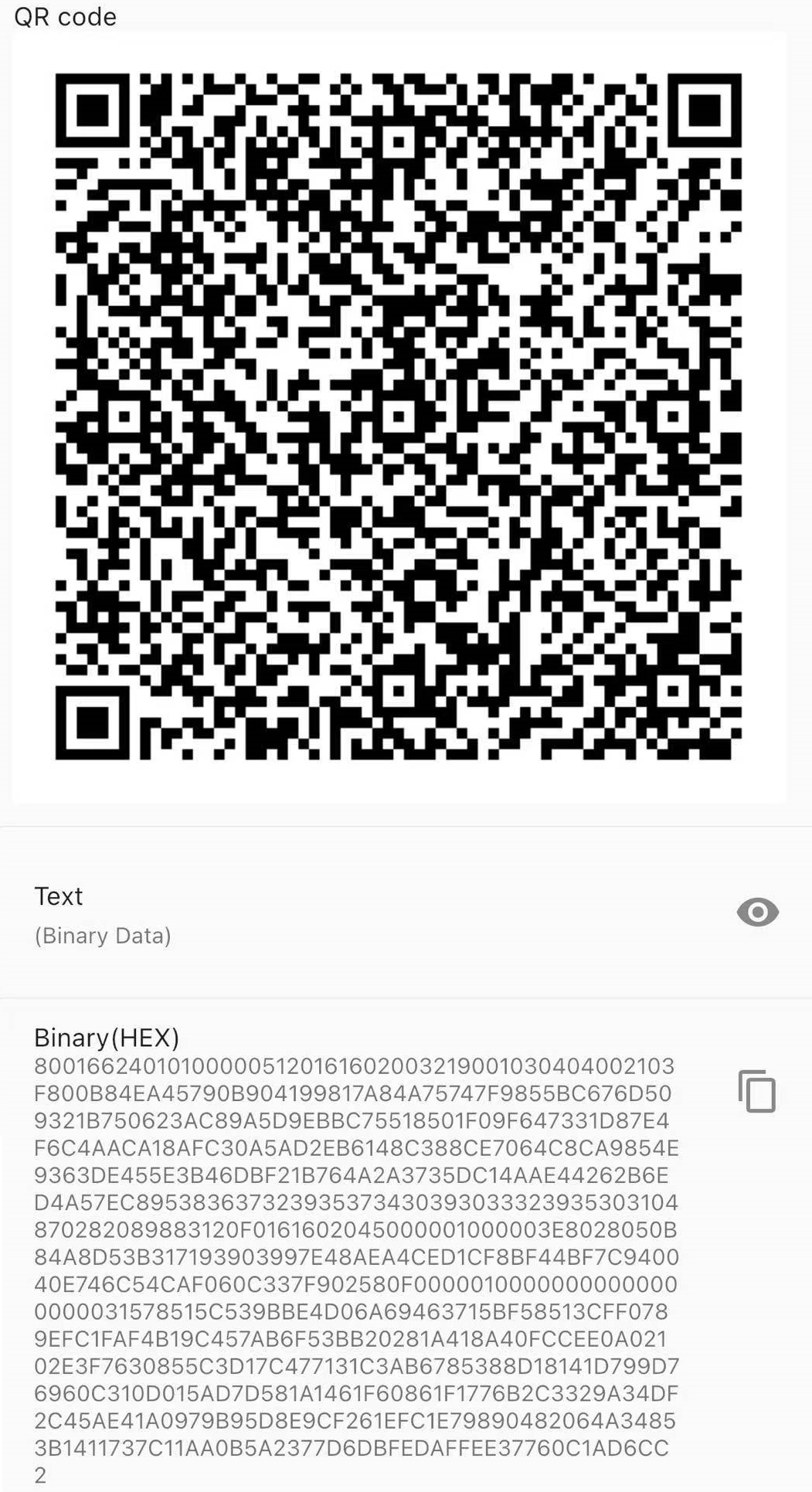Select the Binary(HEX) section header
This screenshot has width=812, height=1492.
click(107, 1038)
